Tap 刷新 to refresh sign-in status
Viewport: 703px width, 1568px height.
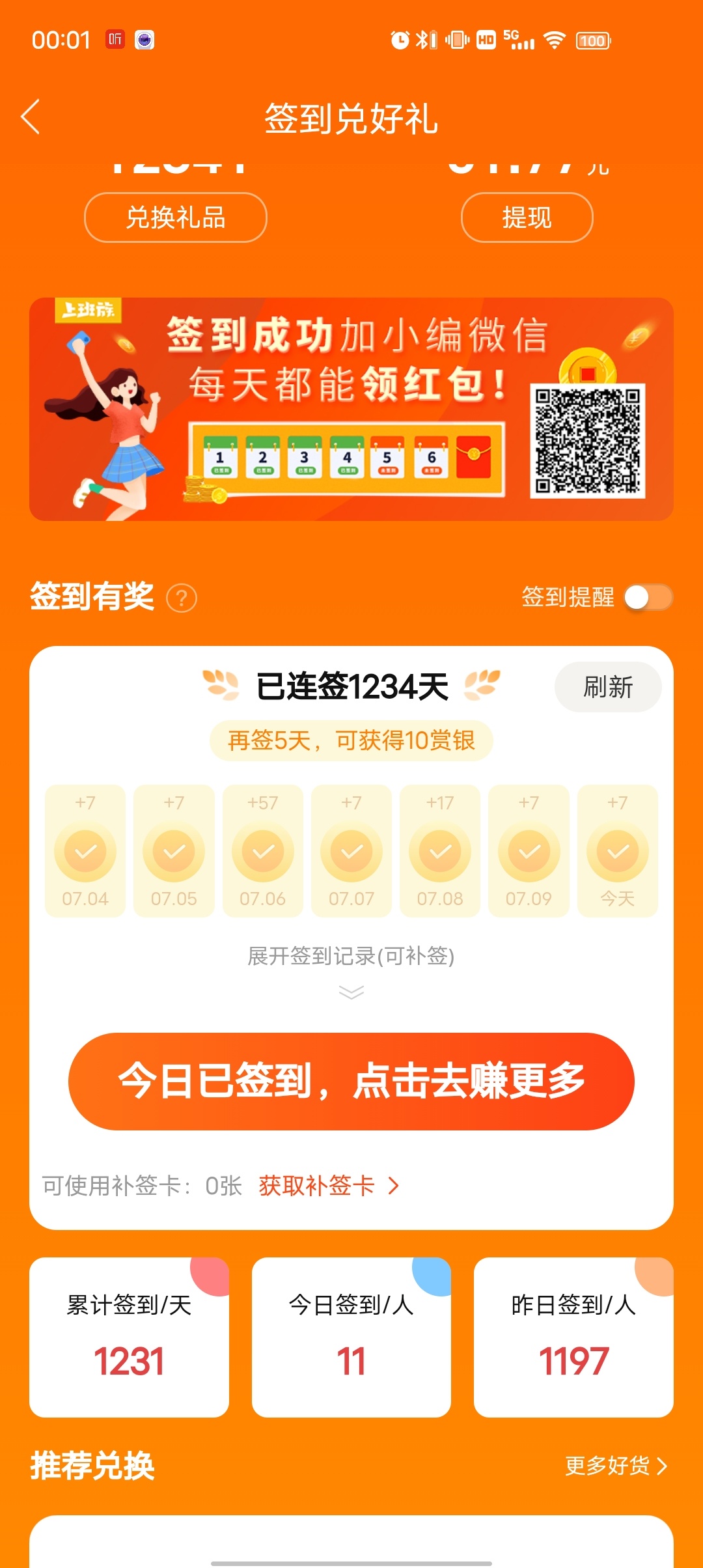point(607,687)
